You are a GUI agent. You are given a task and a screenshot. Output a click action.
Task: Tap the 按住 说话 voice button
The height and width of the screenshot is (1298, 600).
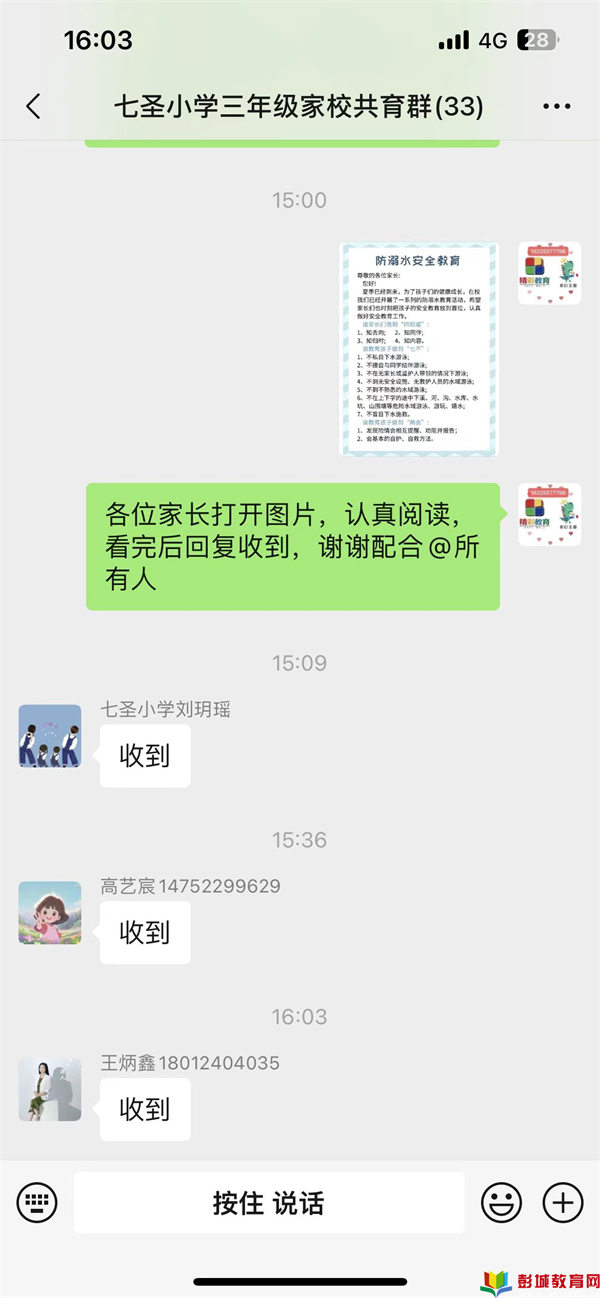268,1202
